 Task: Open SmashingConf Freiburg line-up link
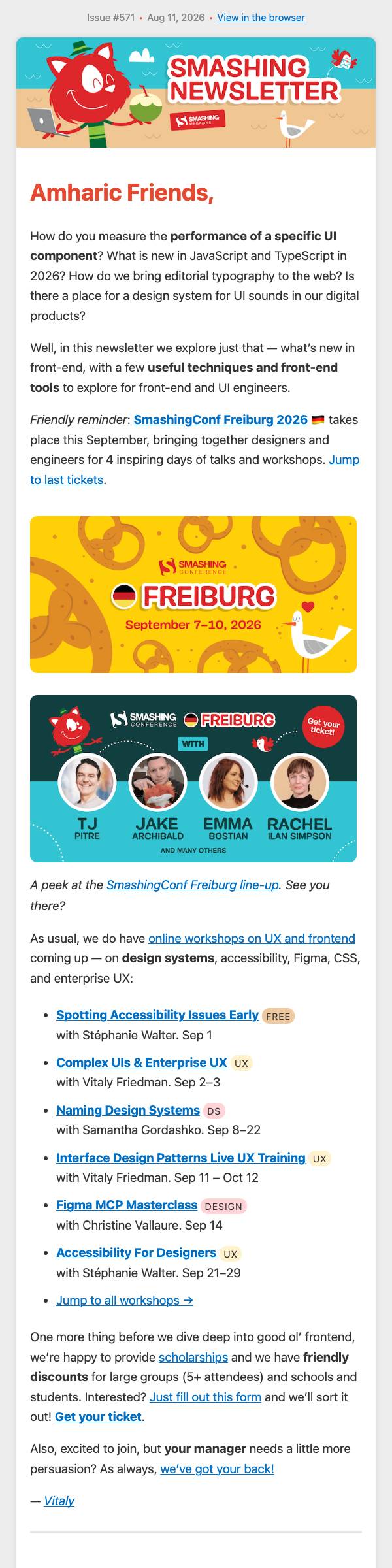(192, 885)
